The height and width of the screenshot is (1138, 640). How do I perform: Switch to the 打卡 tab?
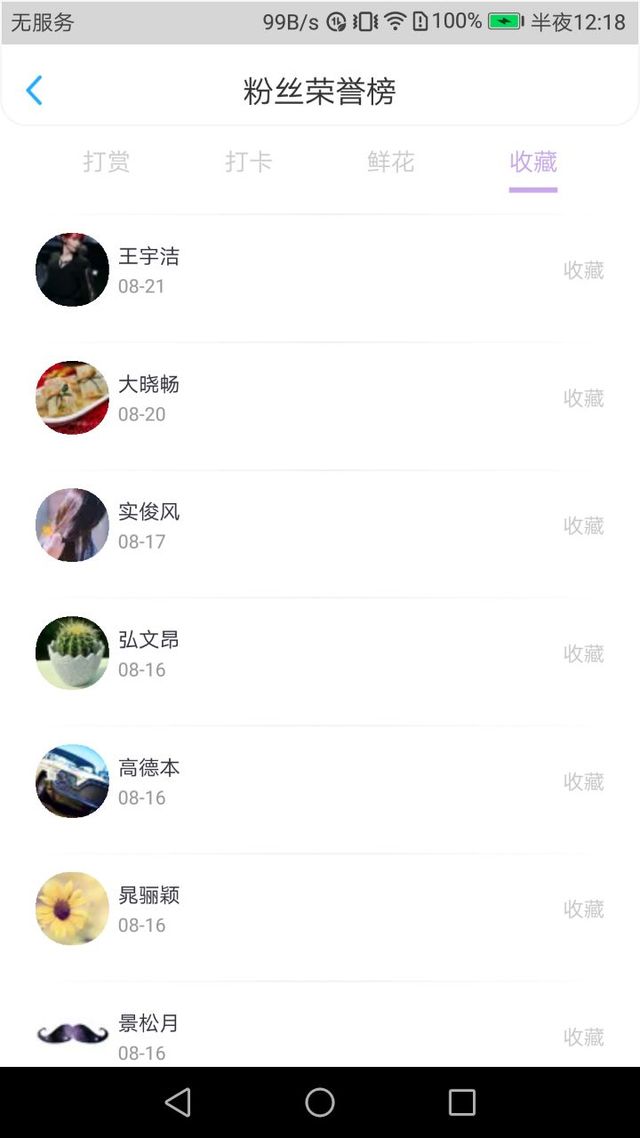coord(248,162)
